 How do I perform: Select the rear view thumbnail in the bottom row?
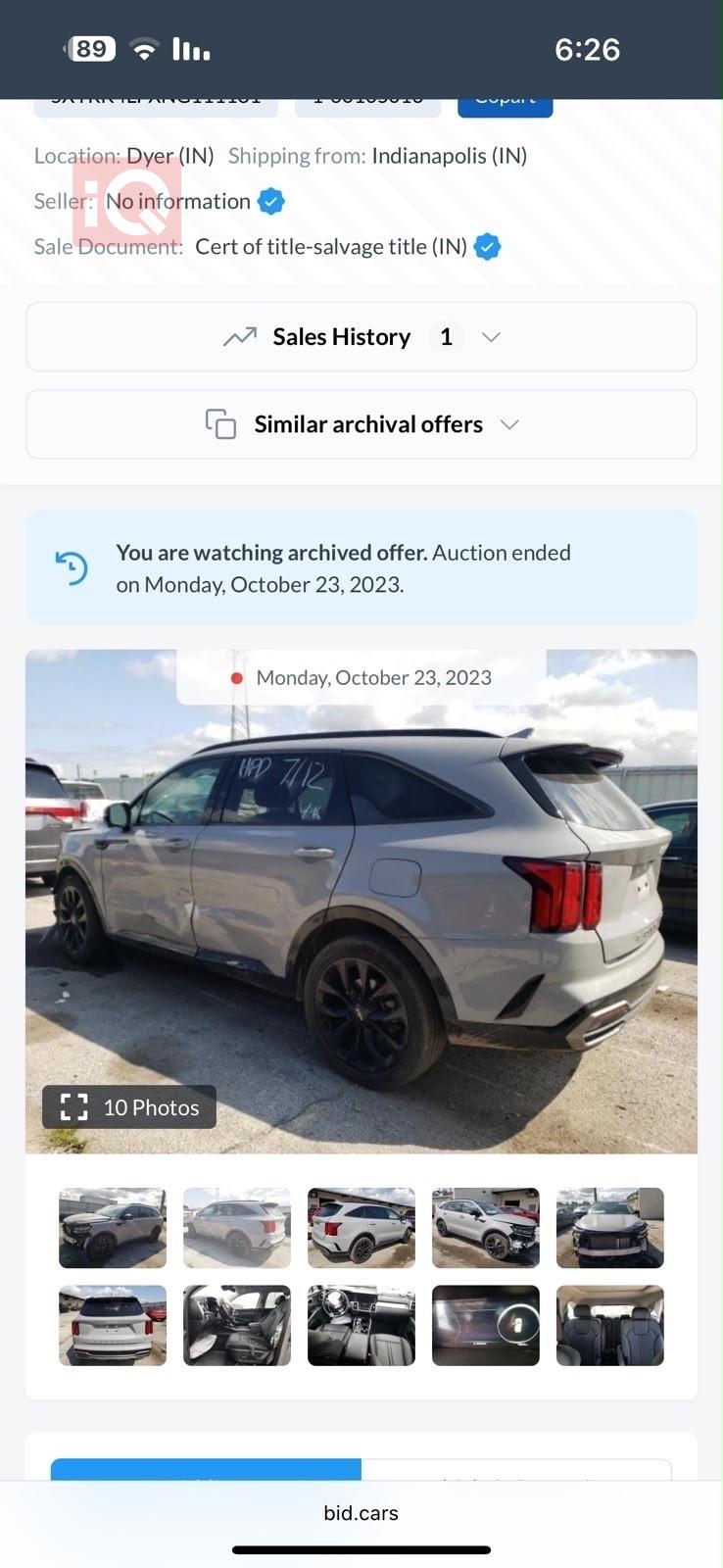[x=113, y=1326]
